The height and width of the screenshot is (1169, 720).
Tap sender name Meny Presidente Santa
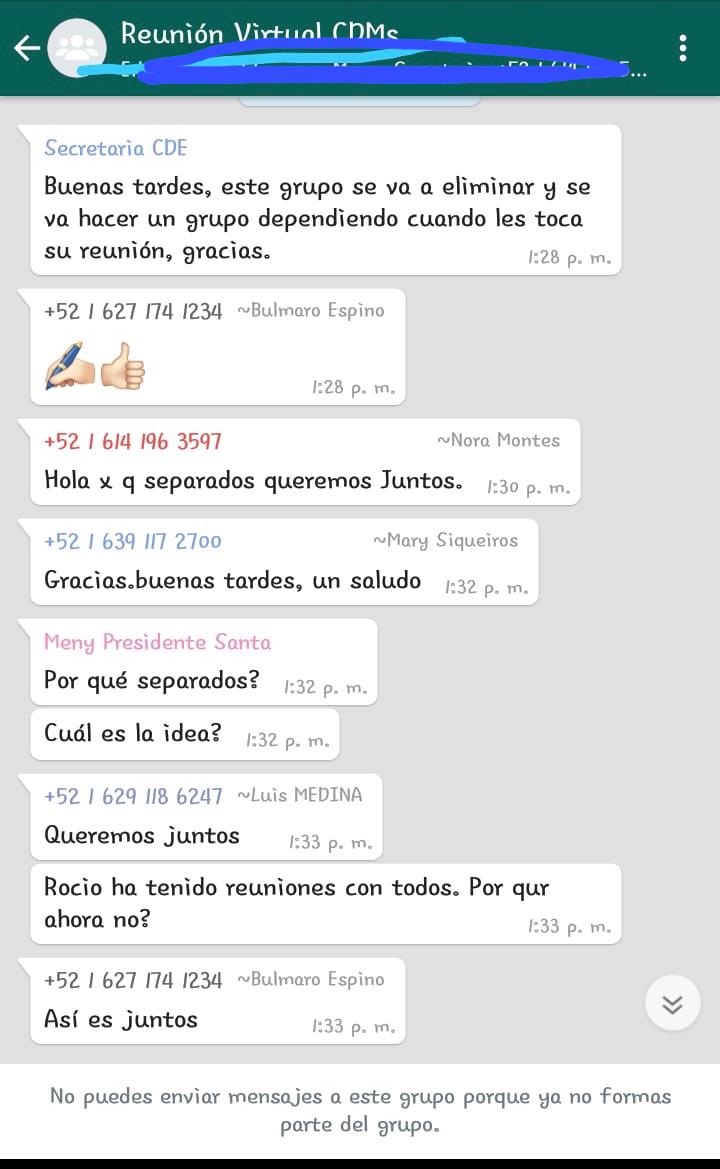(x=157, y=642)
